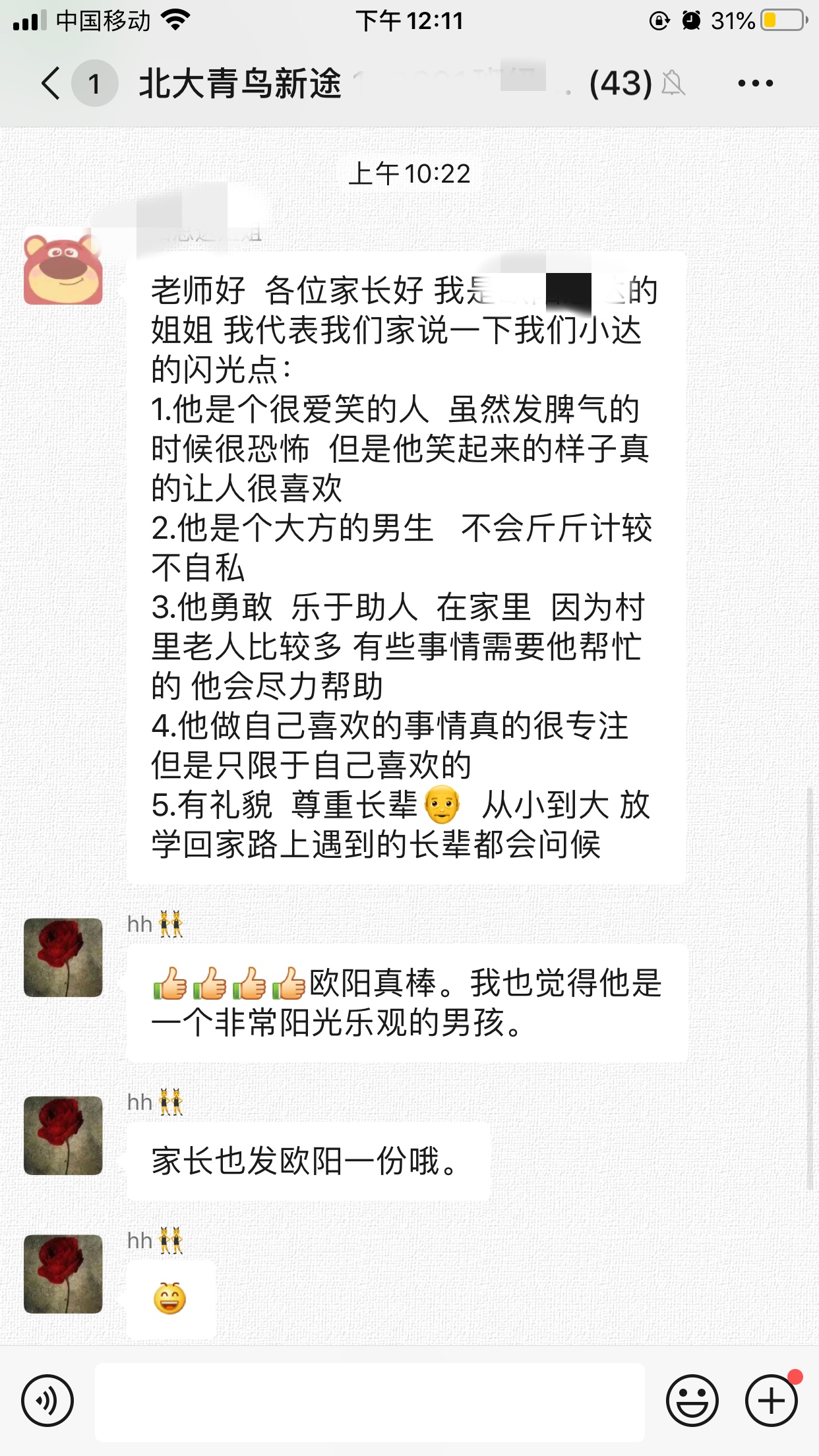This screenshot has width=819, height=1456.
Task: Open the plus attachments menu
Action: (x=771, y=1401)
